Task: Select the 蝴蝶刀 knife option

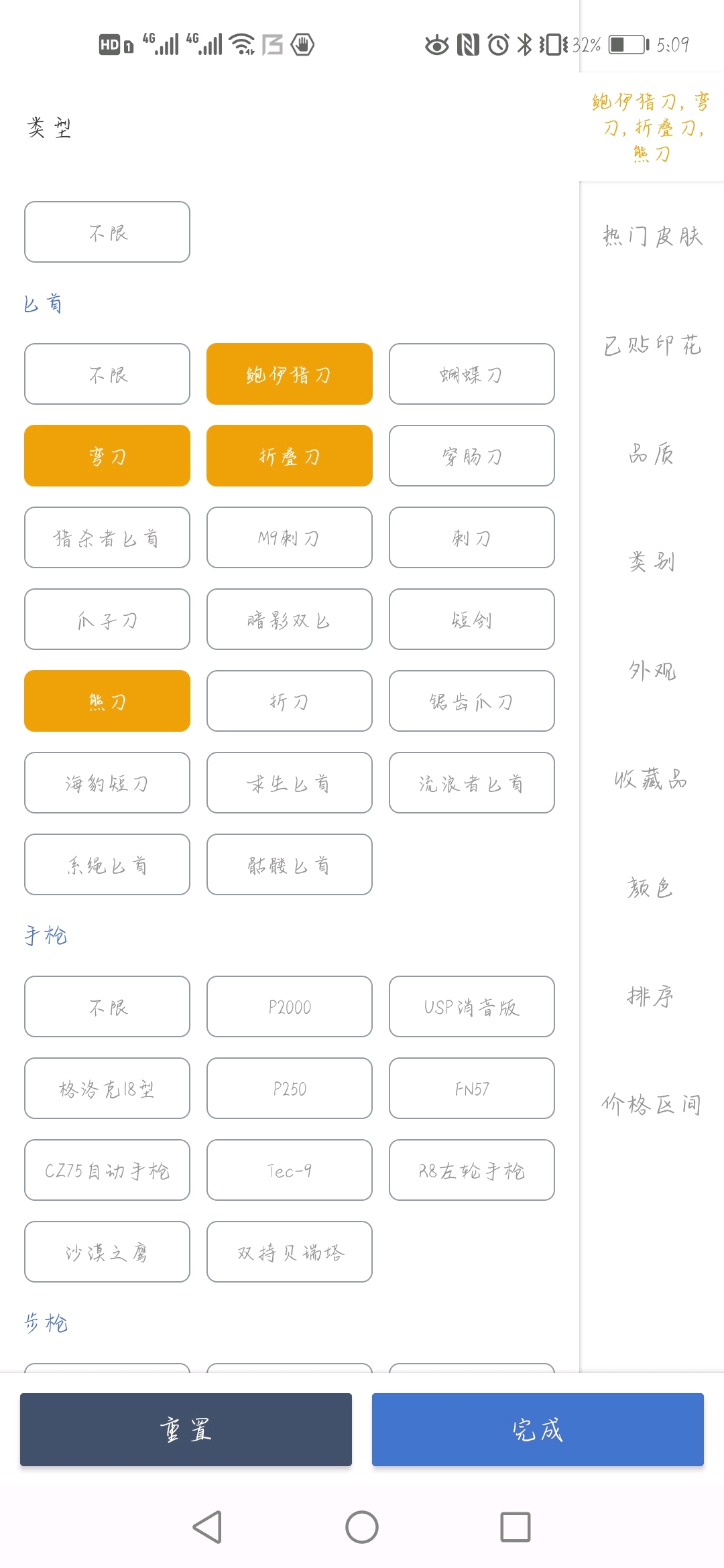Action: [471, 374]
